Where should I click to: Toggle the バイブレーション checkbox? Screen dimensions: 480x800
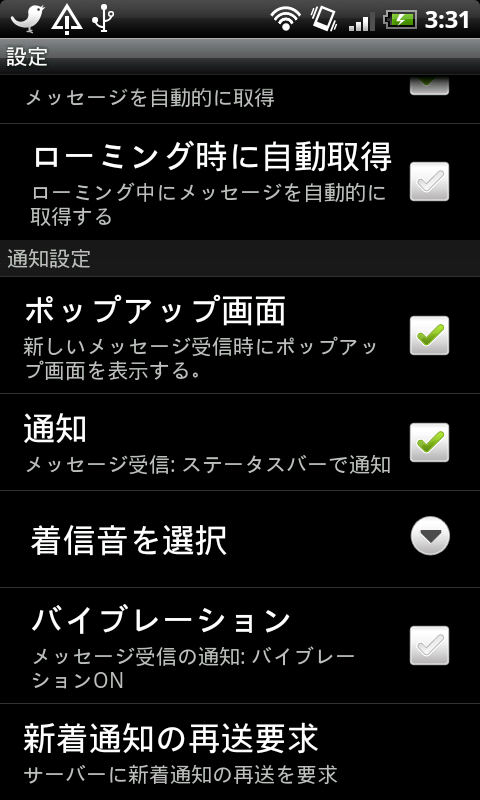coord(430,645)
